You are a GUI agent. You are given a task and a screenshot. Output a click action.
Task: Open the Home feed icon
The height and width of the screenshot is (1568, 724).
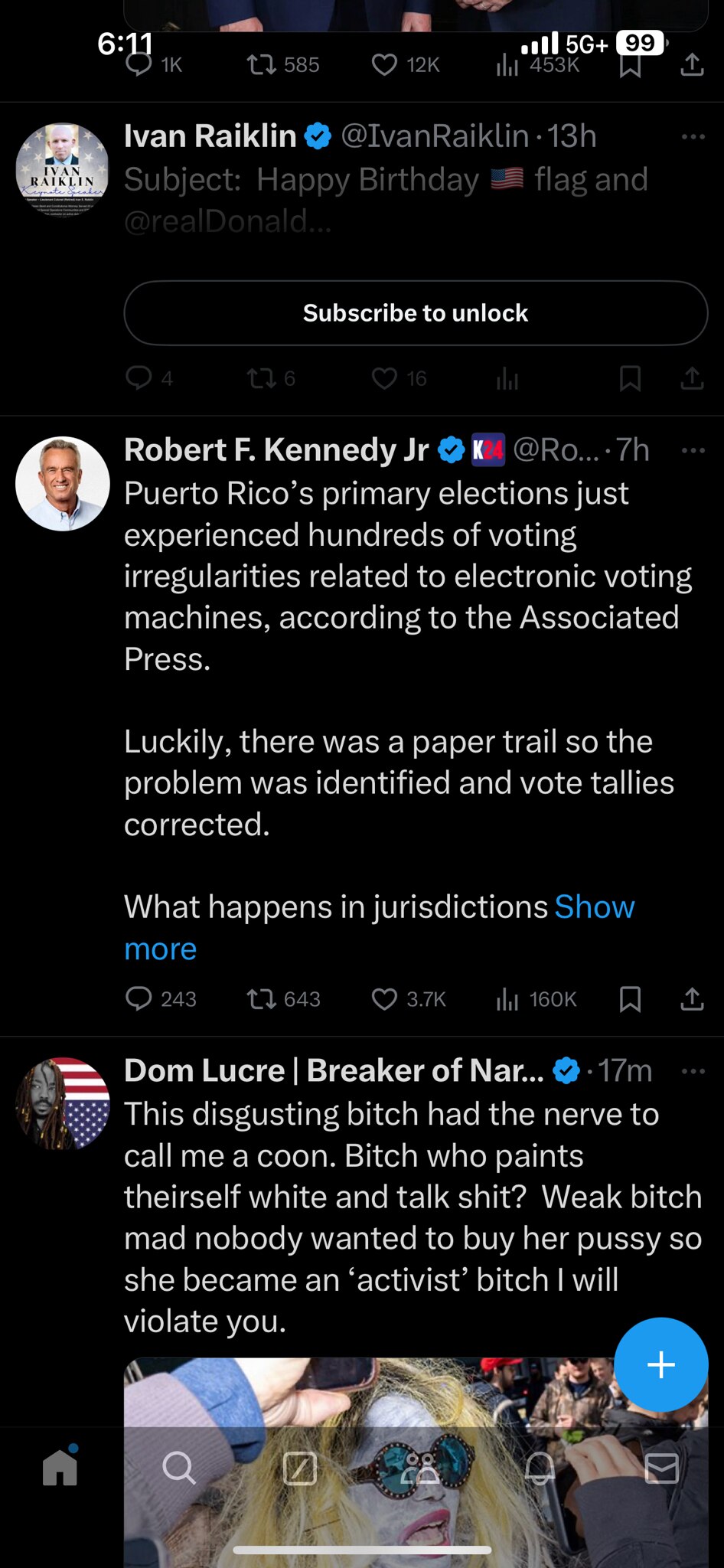point(60,1468)
